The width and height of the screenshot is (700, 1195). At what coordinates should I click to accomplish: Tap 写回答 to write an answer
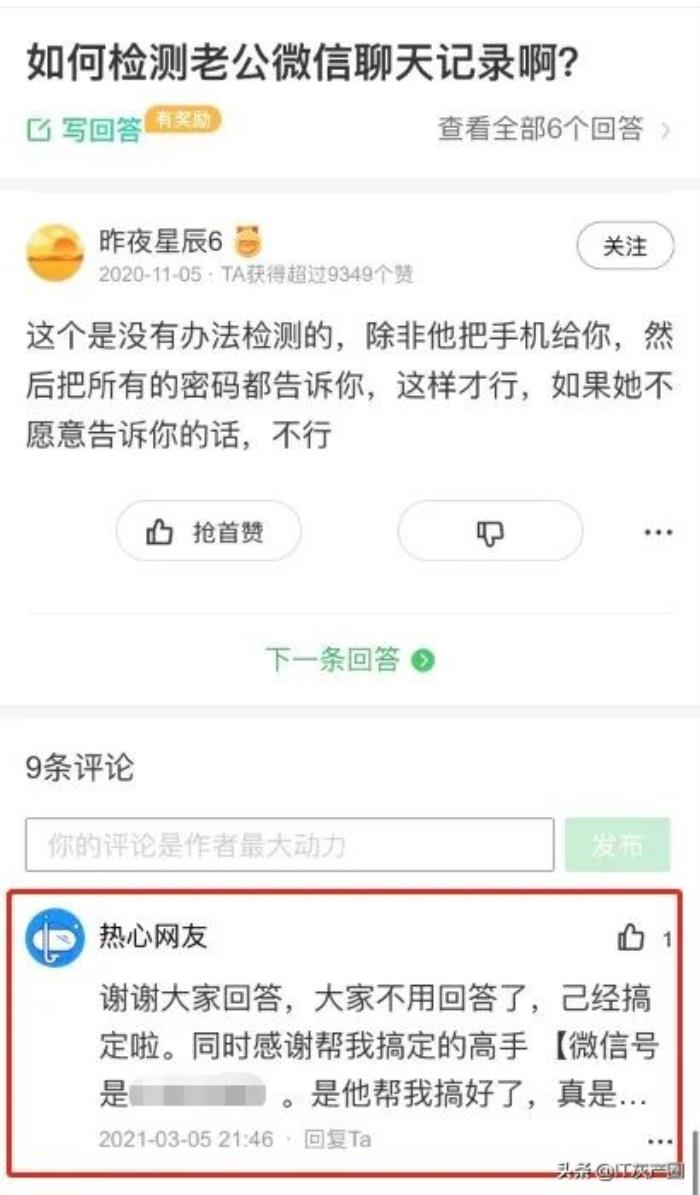tap(85, 129)
